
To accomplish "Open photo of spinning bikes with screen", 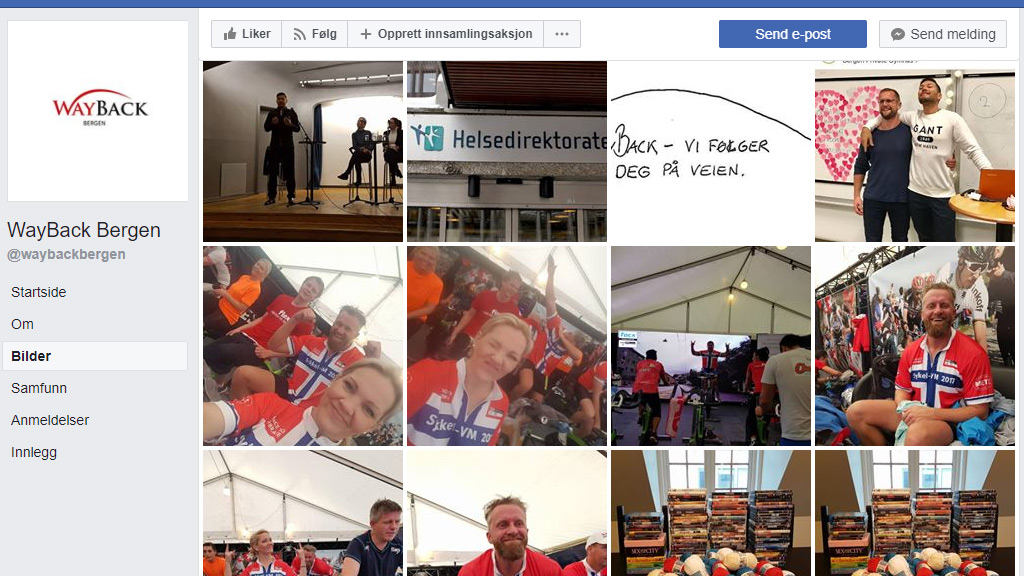I will point(710,345).
